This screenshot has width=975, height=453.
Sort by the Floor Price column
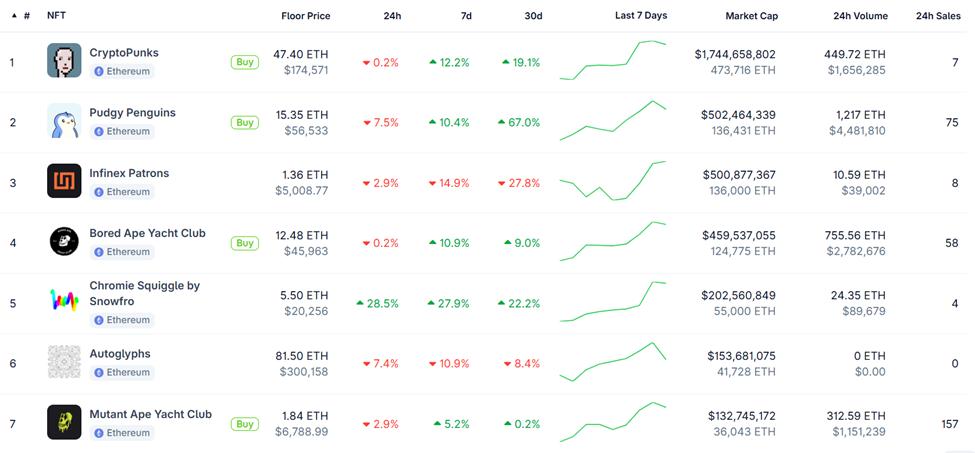tap(305, 16)
